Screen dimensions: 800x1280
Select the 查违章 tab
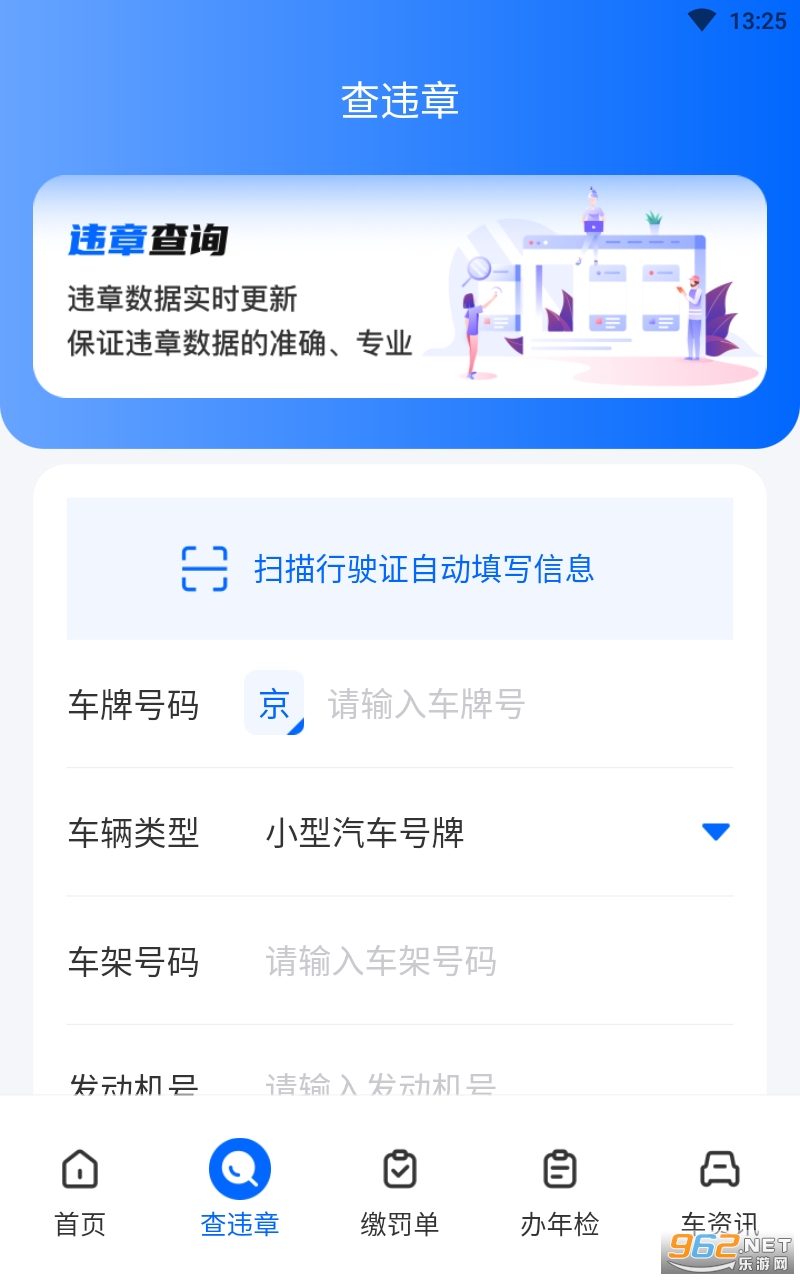coord(240,1190)
